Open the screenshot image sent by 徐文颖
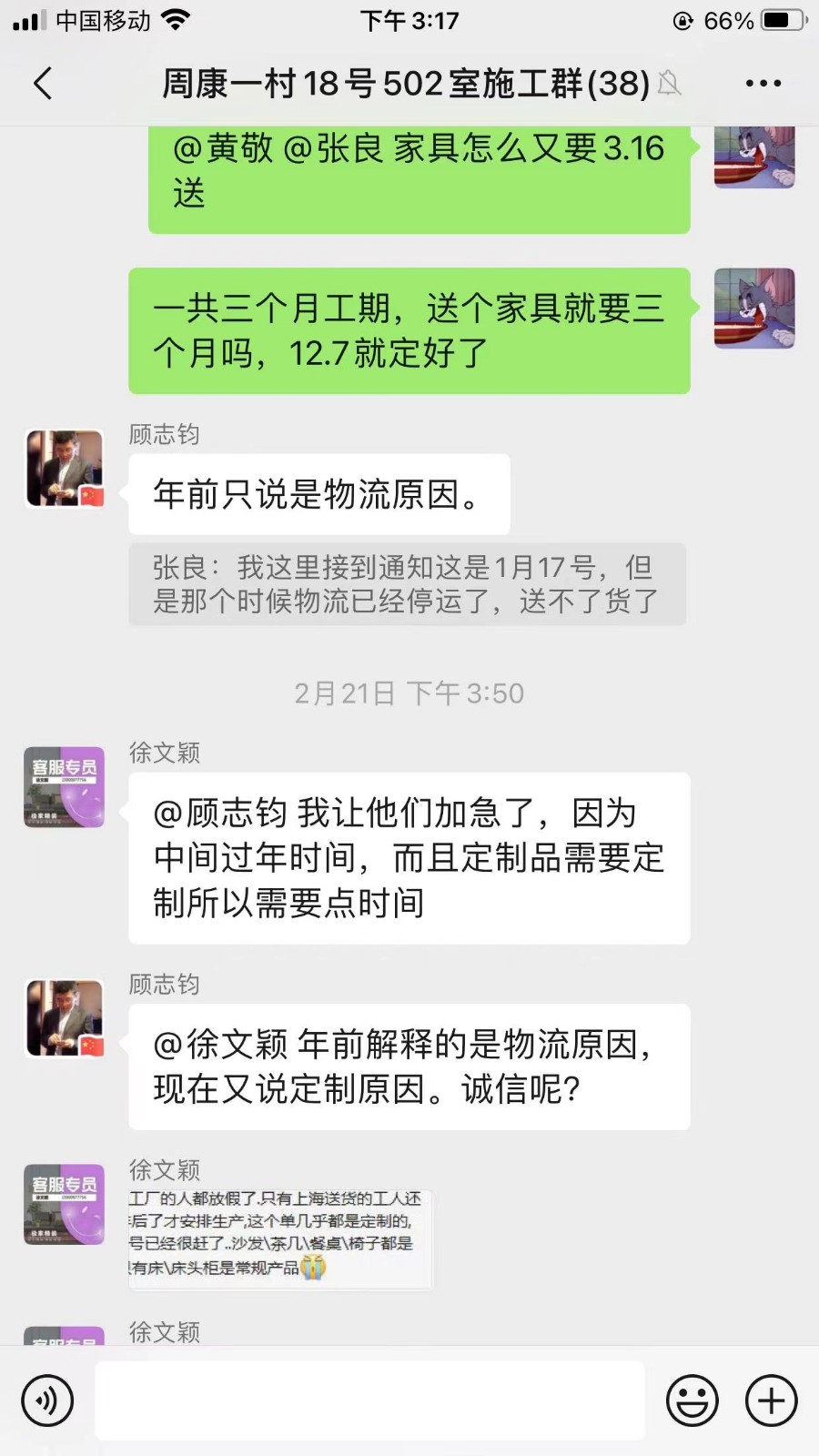The image size is (819, 1456). [280, 1239]
